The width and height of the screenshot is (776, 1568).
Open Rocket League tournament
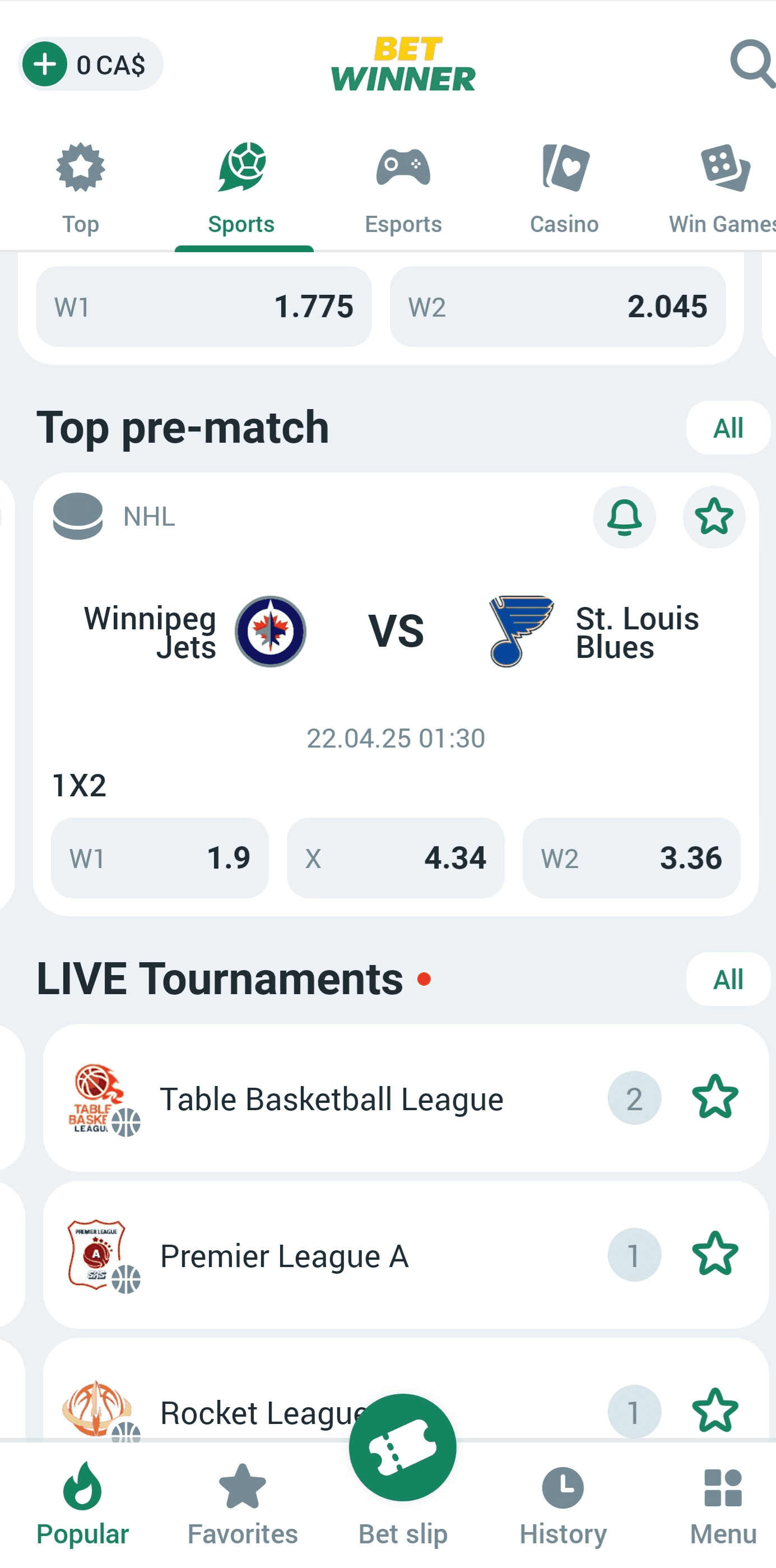[x=262, y=1412]
